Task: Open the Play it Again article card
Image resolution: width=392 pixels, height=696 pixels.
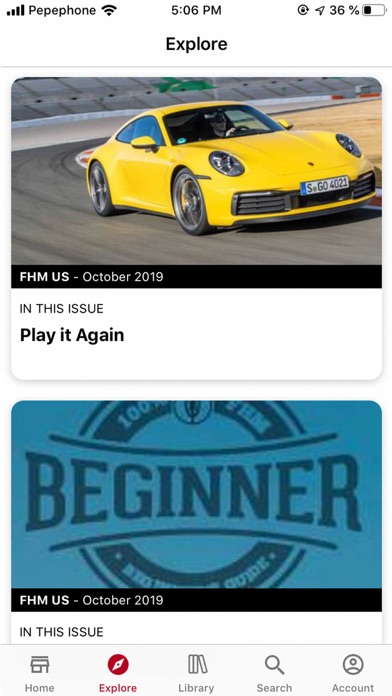Action: coord(196,228)
